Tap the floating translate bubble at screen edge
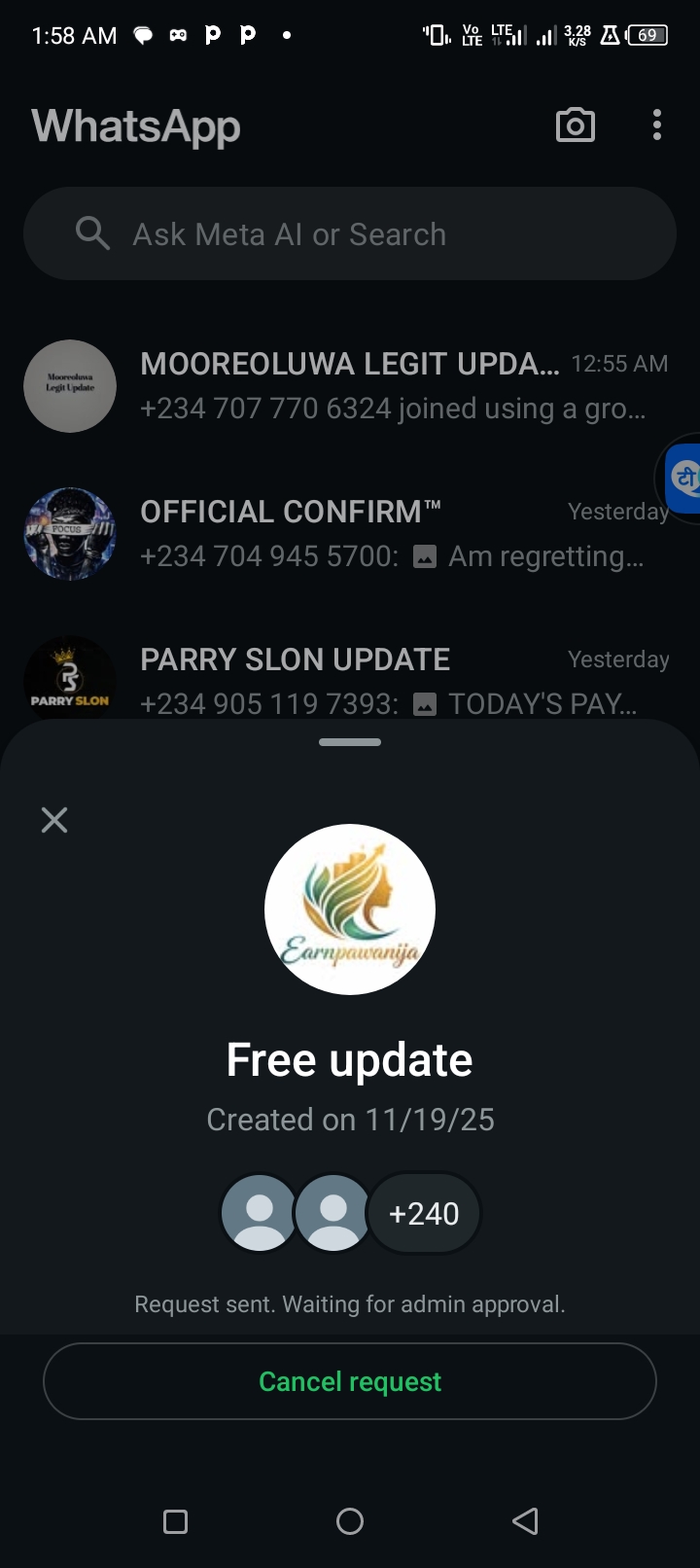 tap(684, 478)
